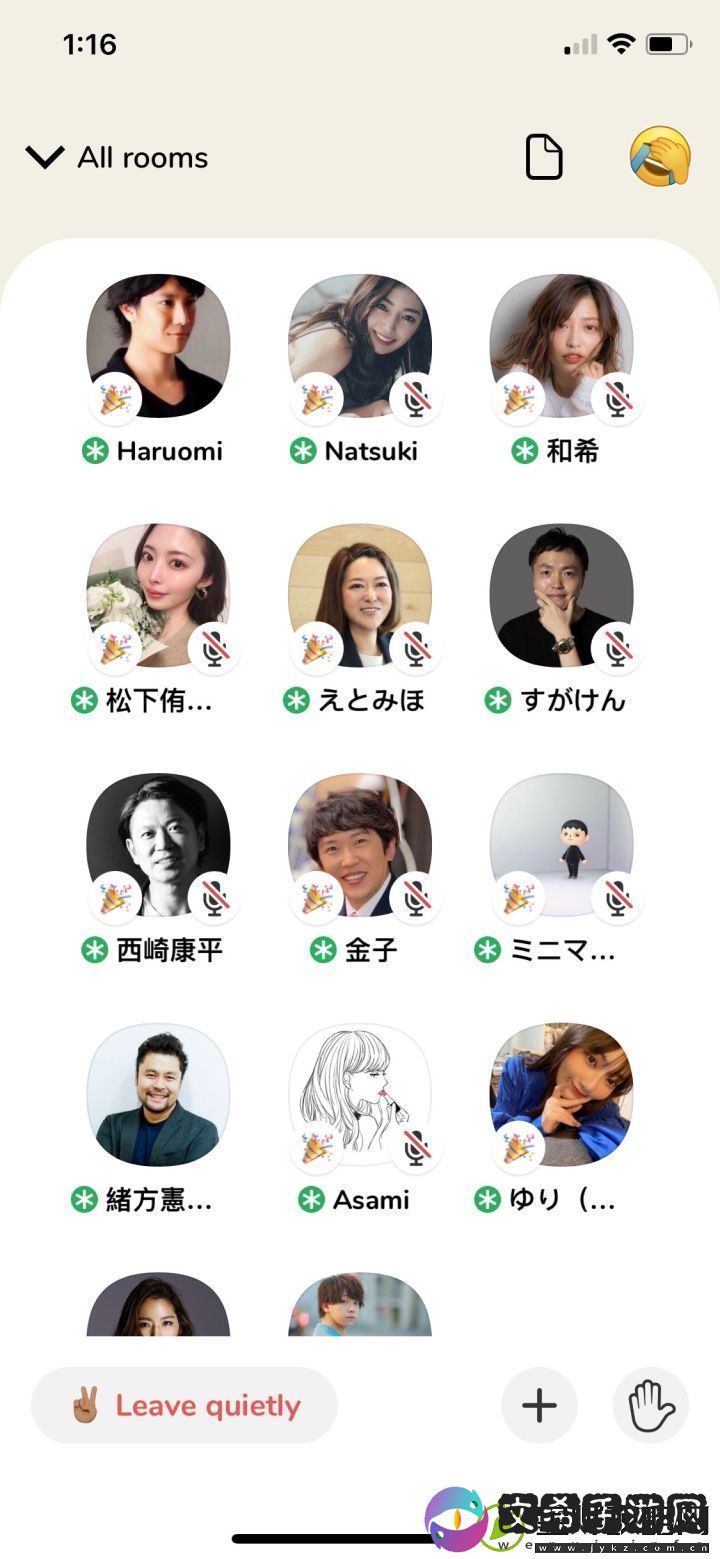This screenshot has width=720, height=1559.
Task: Open the document icon in header
Action: click(x=544, y=158)
